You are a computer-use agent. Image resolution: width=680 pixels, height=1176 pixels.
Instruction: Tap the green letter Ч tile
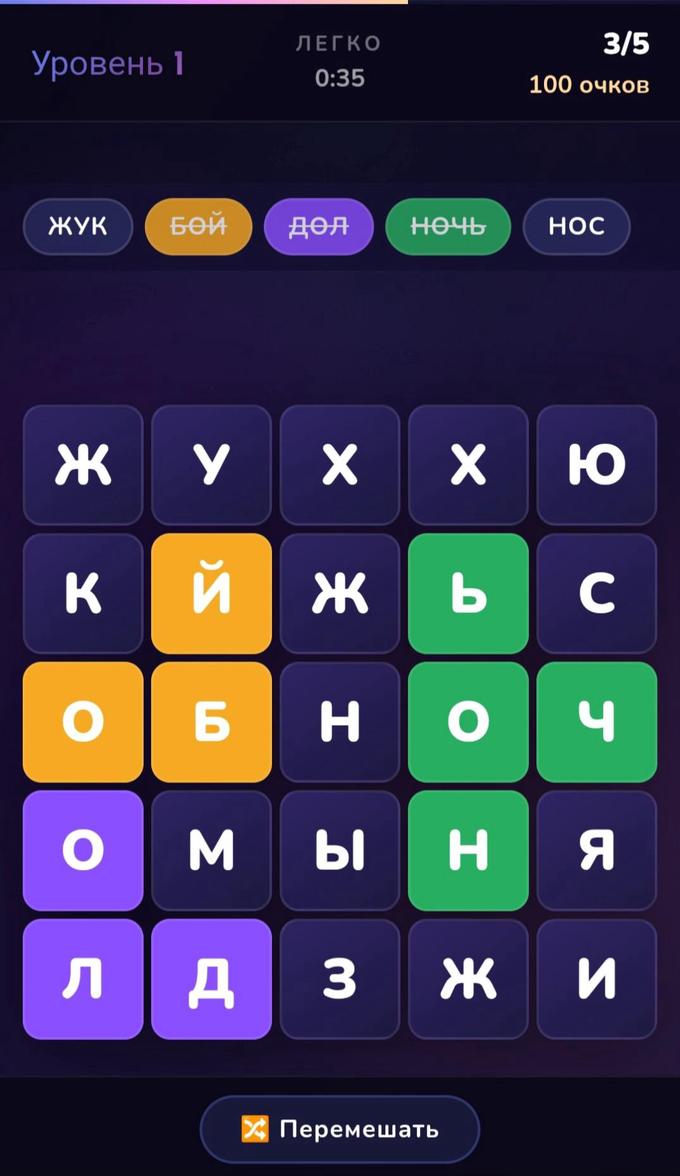[597, 722]
